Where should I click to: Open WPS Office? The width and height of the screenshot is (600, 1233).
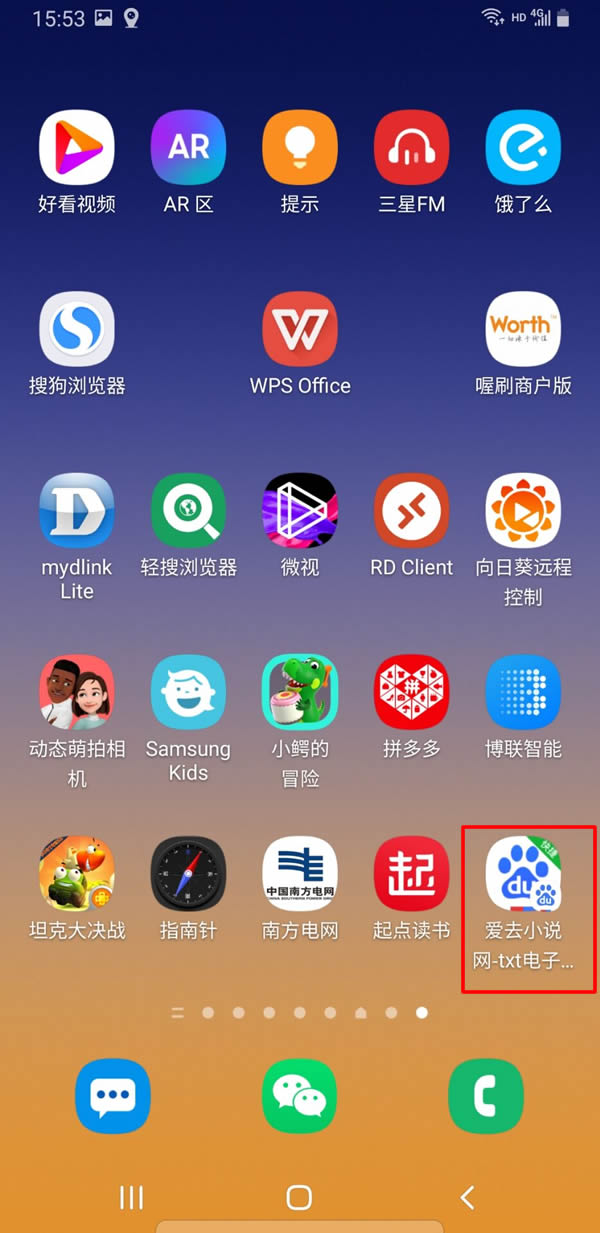click(x=300, y=329)
